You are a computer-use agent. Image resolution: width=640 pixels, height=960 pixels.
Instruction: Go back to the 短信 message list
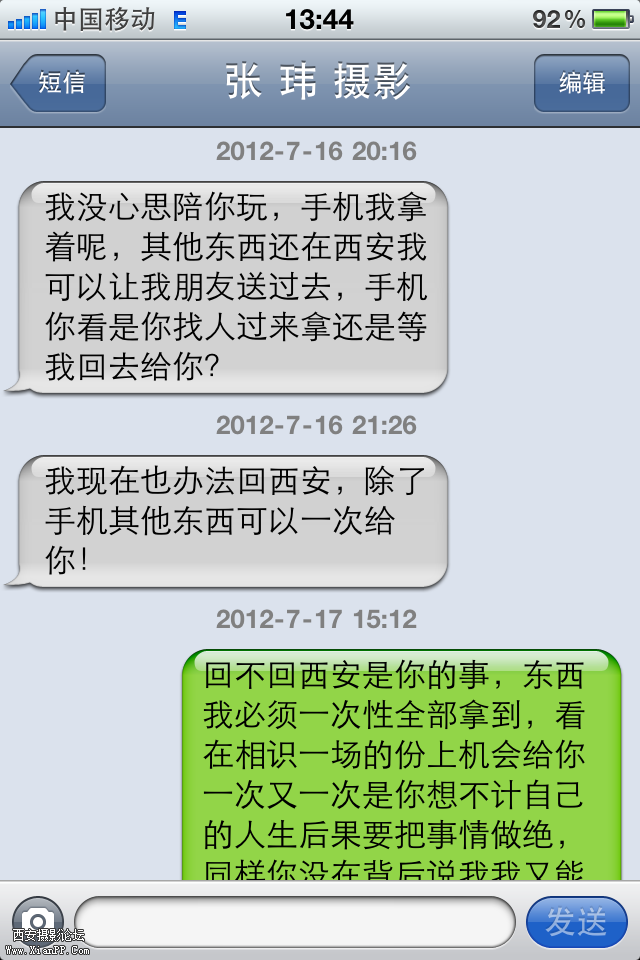coord(58,83)
